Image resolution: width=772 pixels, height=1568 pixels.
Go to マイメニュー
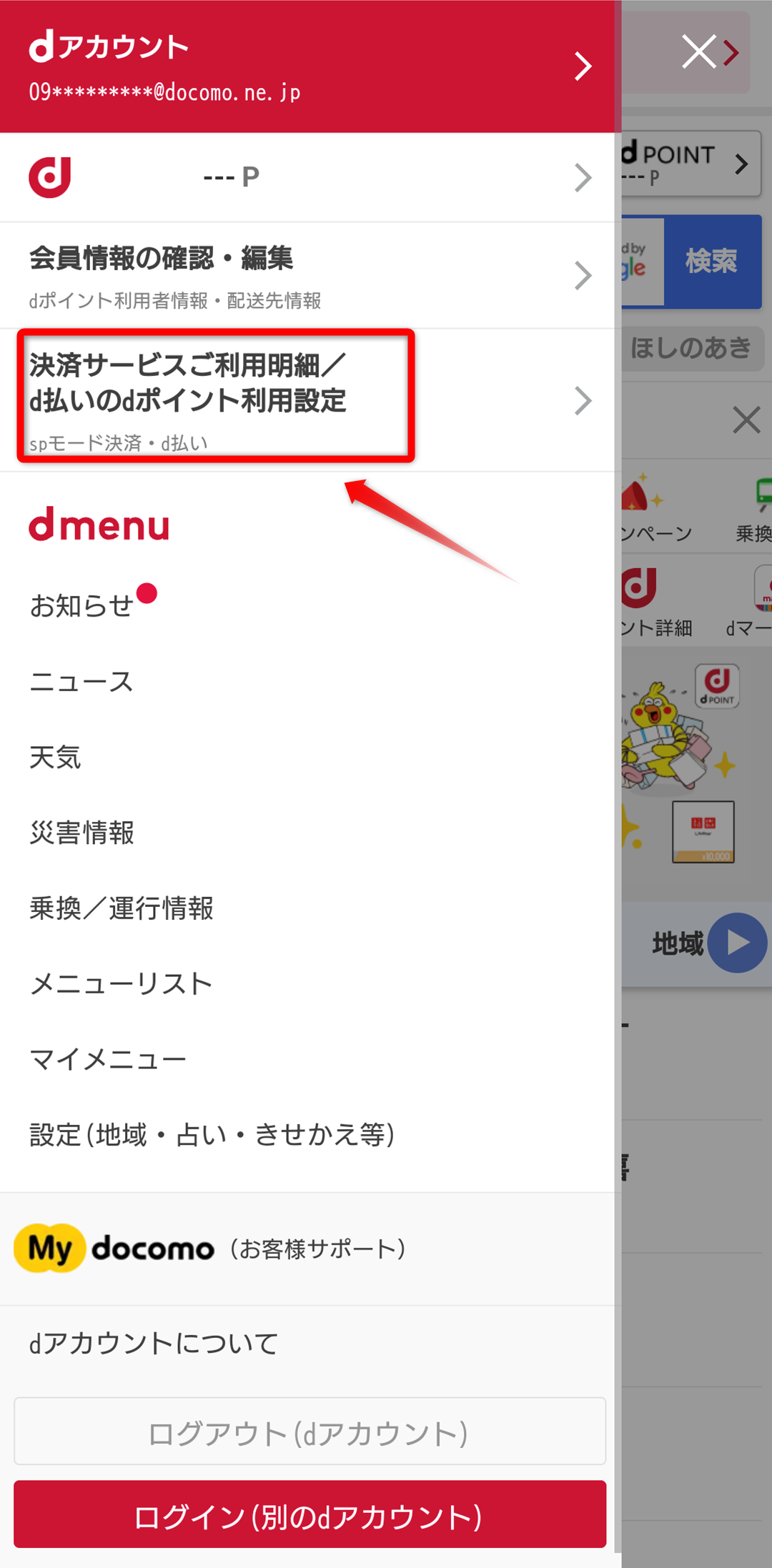pyautogui.click(x=108, y=1059)
